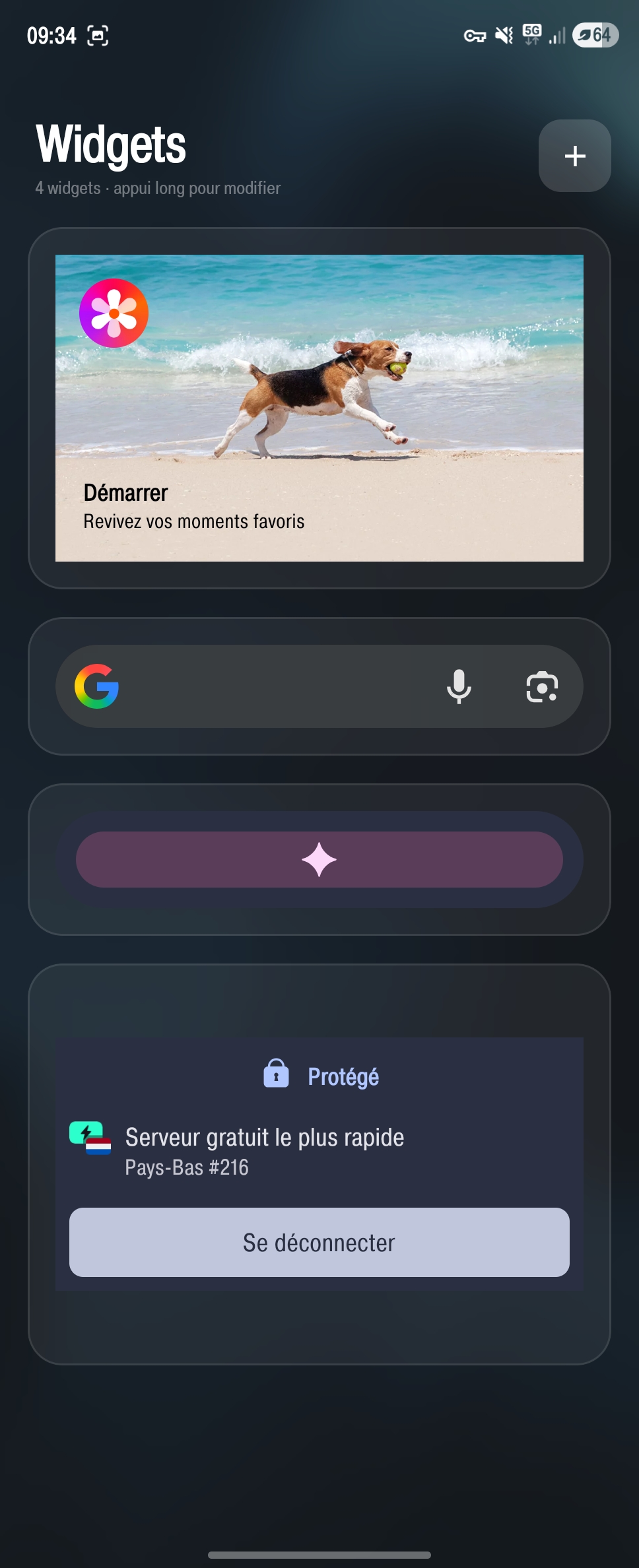Tap the screenshot icon in the status bar
Image resolution: width=639 pixels, height=1568 pixels.
point(96,36)
